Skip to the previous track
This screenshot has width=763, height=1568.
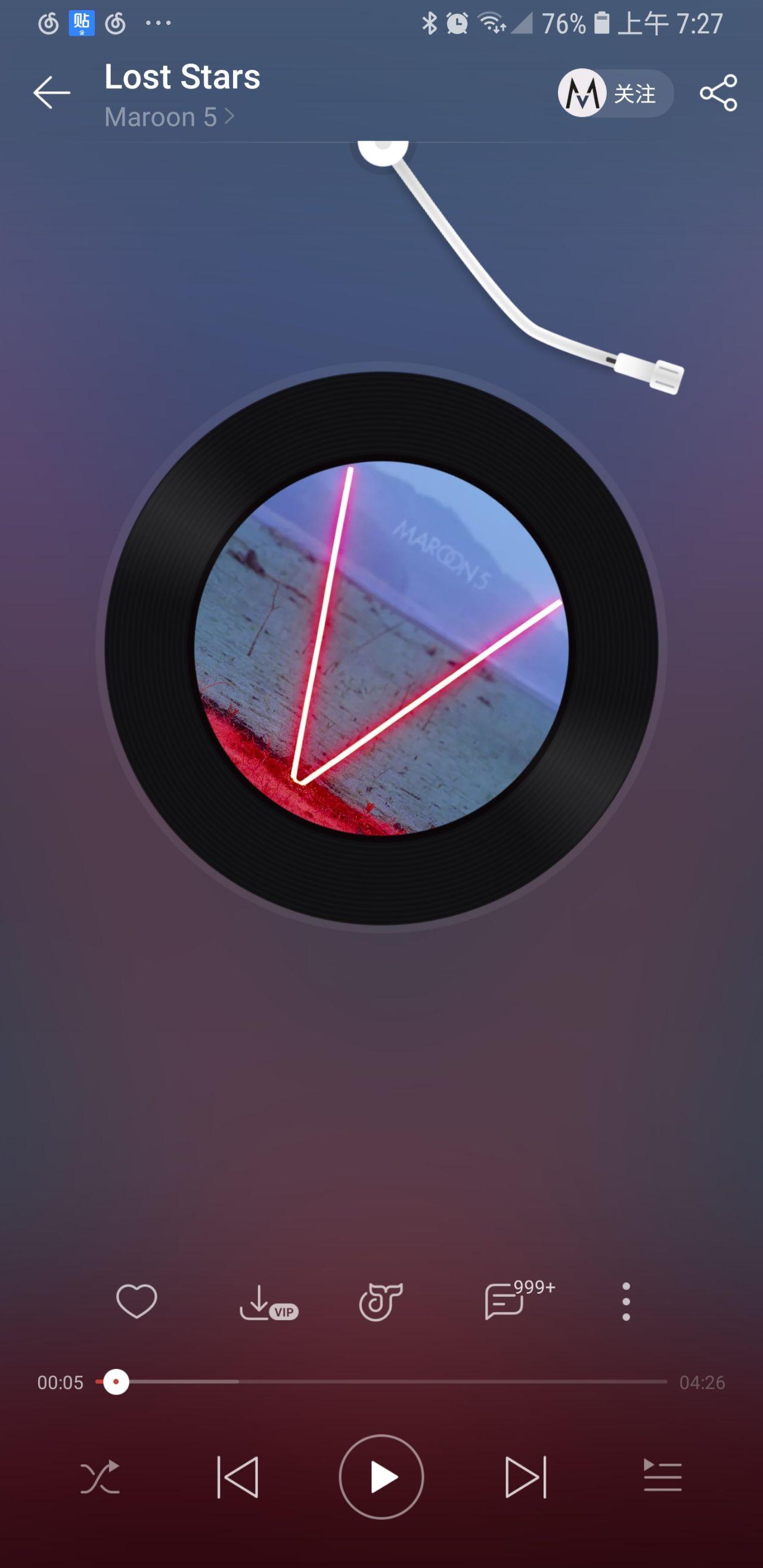point(238,1477)
